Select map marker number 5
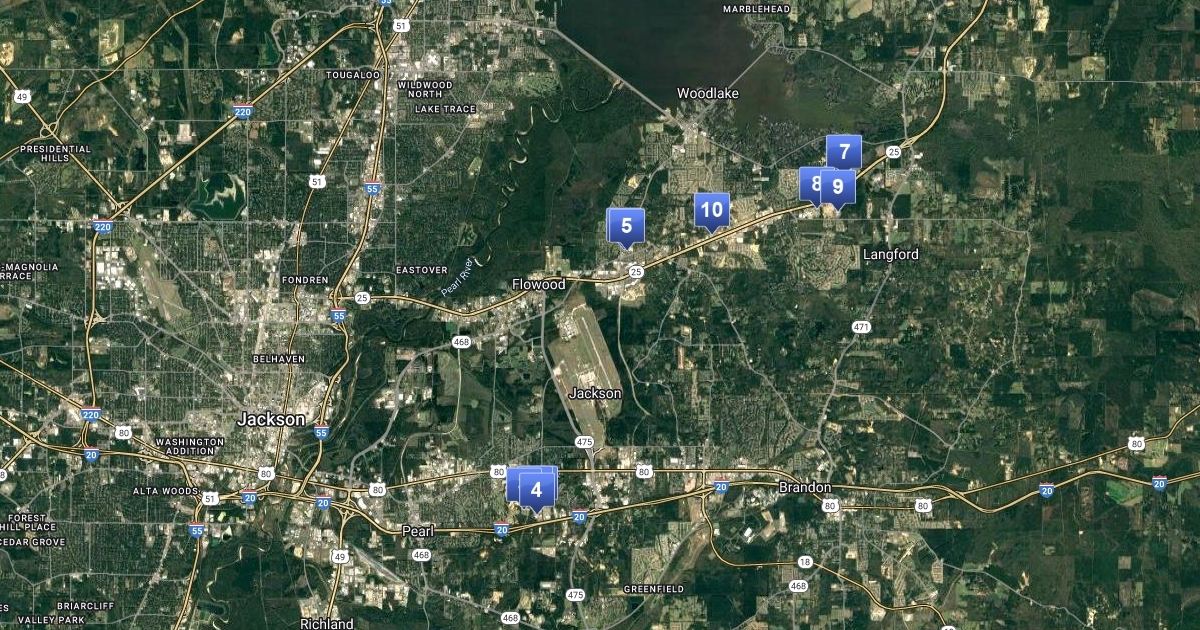The height and width of the screenshot is (630, 1200). click(x=626, y=226)
